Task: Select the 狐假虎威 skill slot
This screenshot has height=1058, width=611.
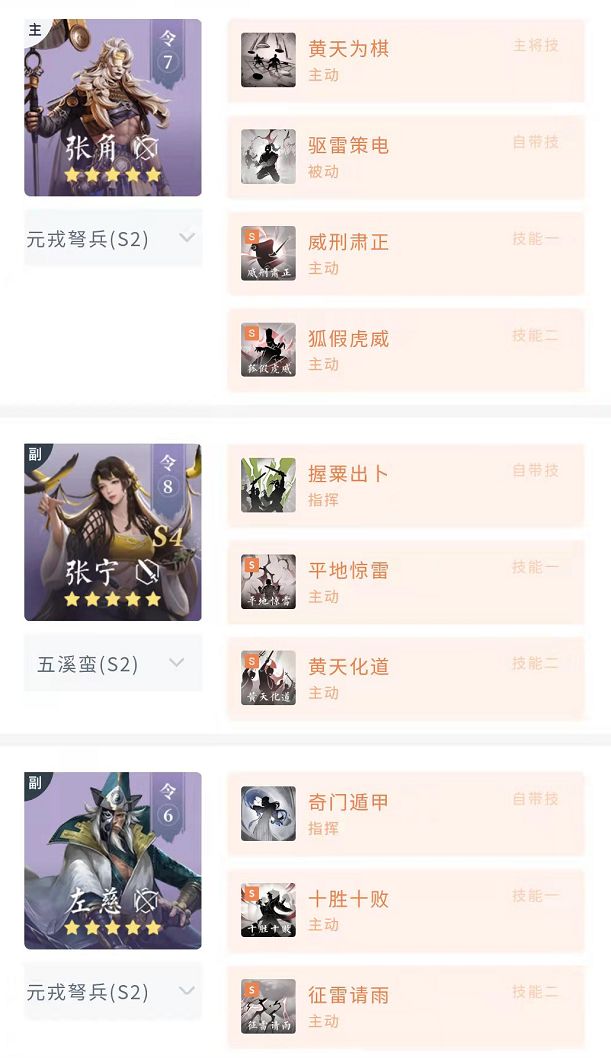Action: pyautogui.click(x=406, y=350)
